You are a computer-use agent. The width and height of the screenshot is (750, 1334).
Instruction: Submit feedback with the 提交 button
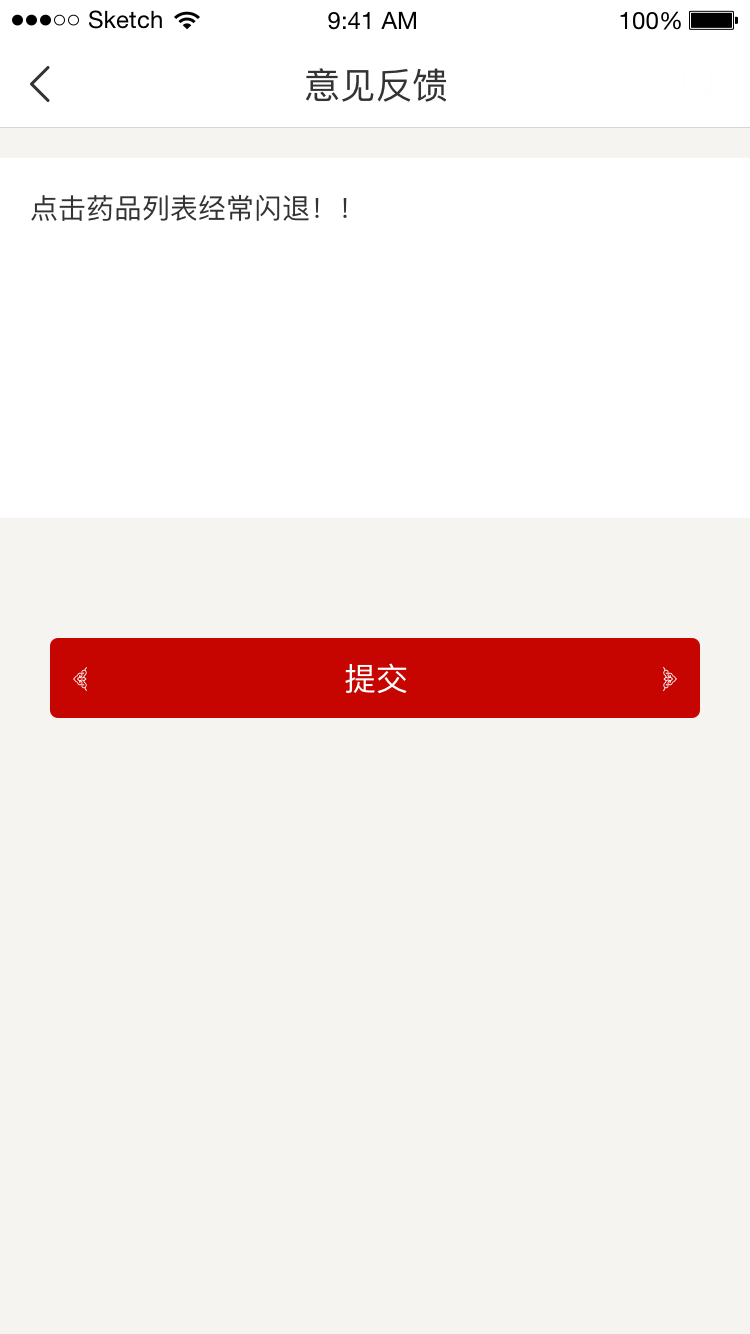(x=375, y=678)
